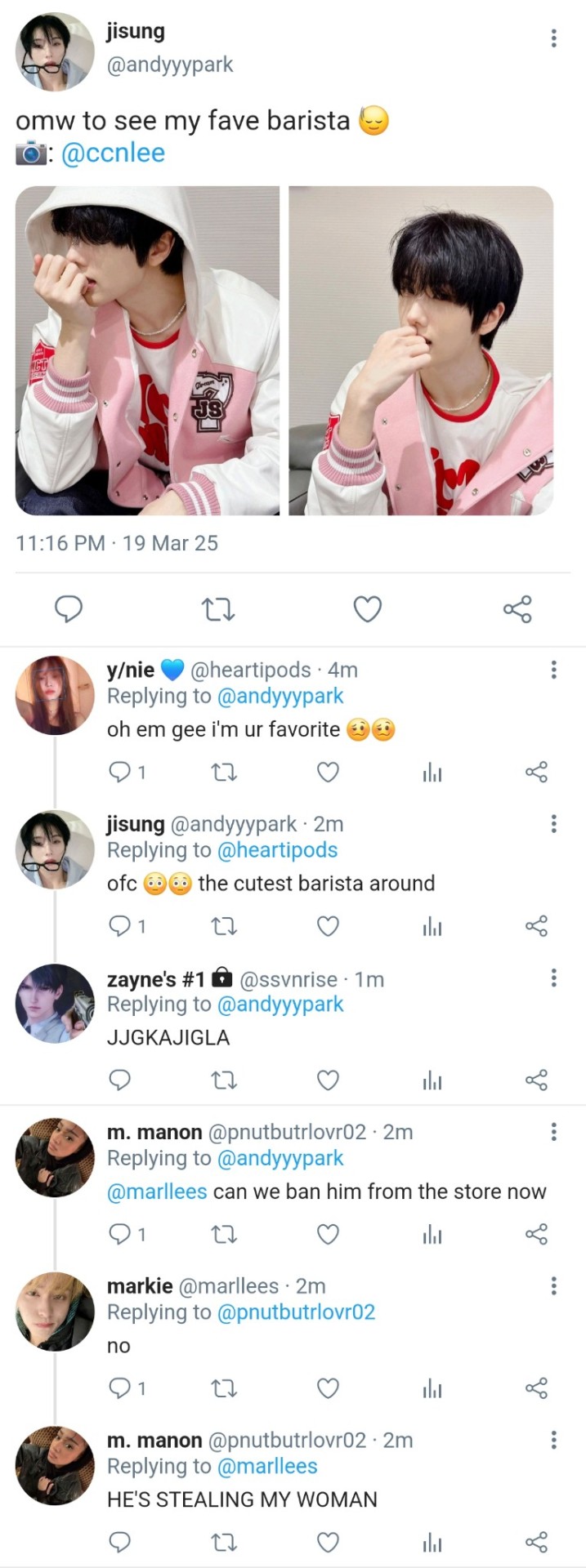Like "HE'S STEALING MY WOMAN" reply
The image size is (586, 1568).
coord(328,1542)
